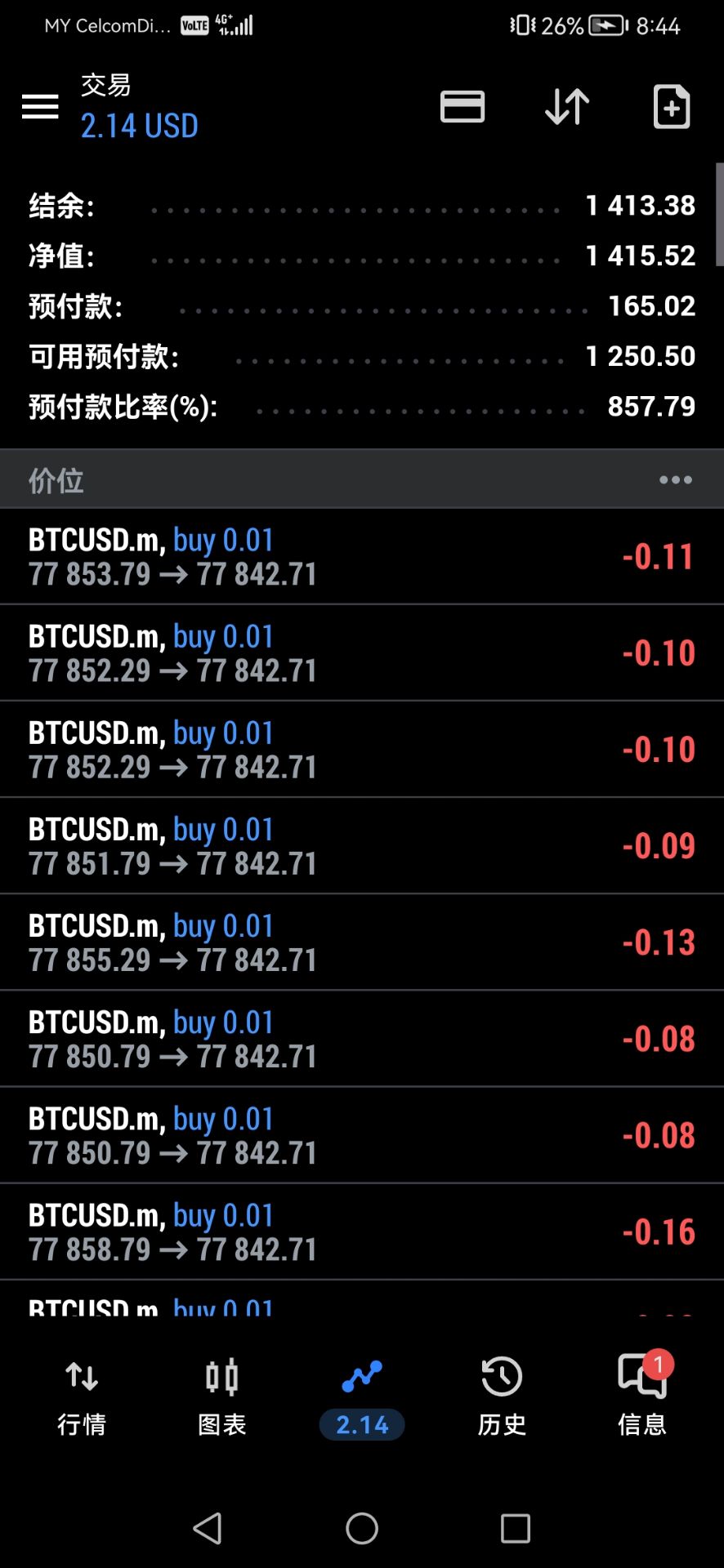Go to the 历史 history tab
724x1568 pixels.
point(502,1398)
